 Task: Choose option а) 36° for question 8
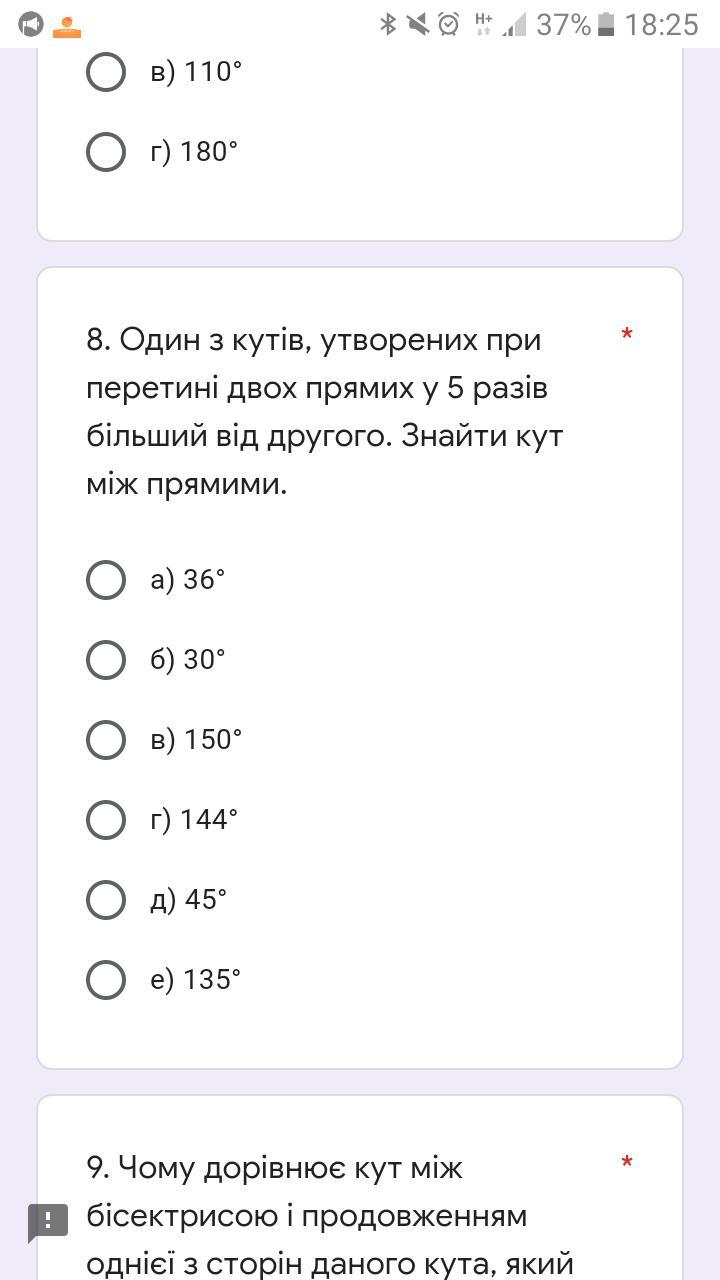[106, 580]
